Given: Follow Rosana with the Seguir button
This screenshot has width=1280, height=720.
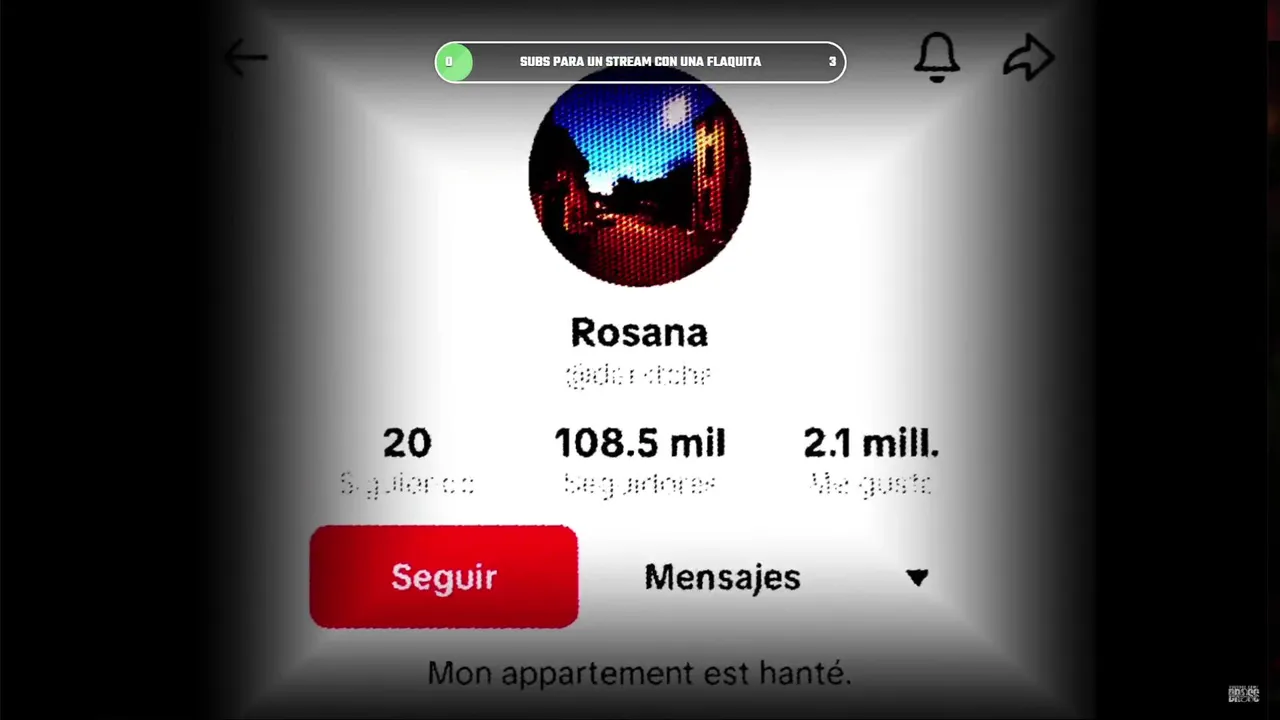Looking at the screenshot, I should [x=444, y=577].
